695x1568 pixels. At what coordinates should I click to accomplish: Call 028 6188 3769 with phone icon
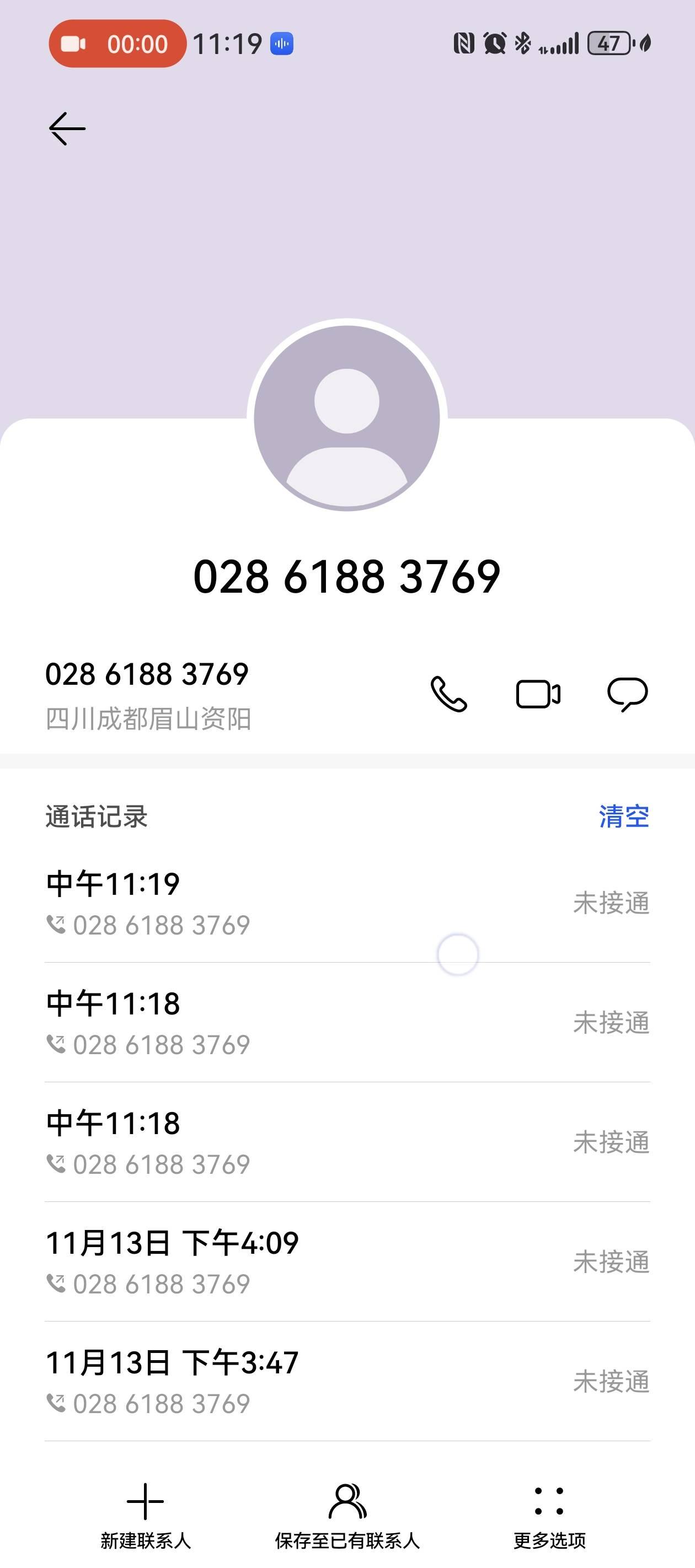(x=449, y=694)
